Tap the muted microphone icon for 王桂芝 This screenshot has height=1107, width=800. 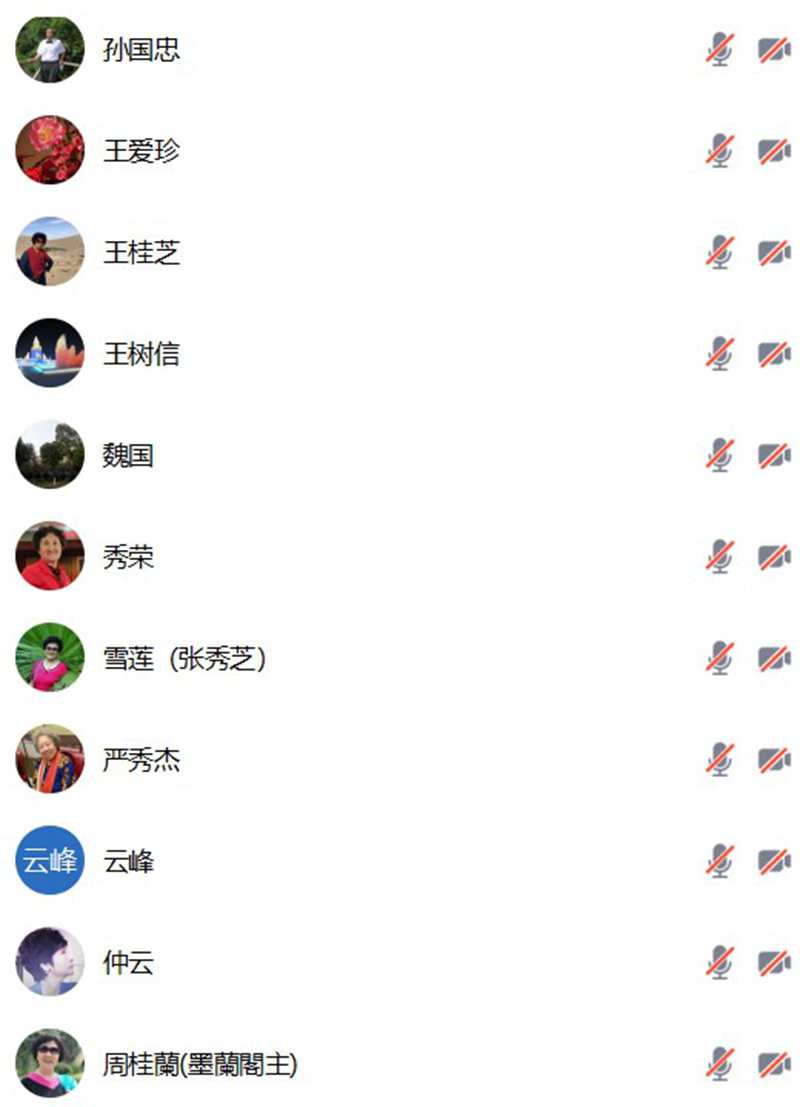point(719,253)
